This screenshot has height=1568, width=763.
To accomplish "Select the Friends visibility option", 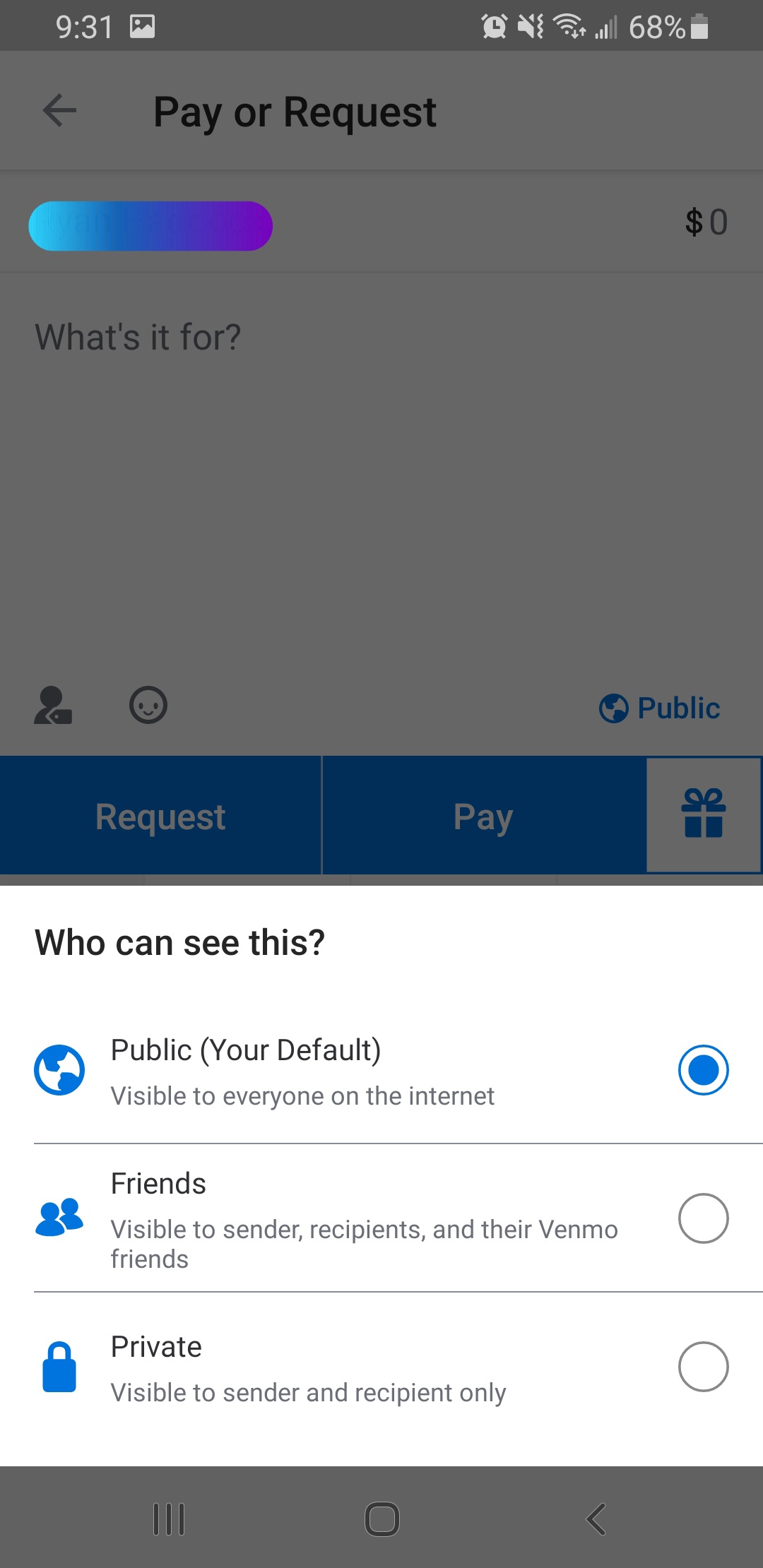I will [702, 1218].
